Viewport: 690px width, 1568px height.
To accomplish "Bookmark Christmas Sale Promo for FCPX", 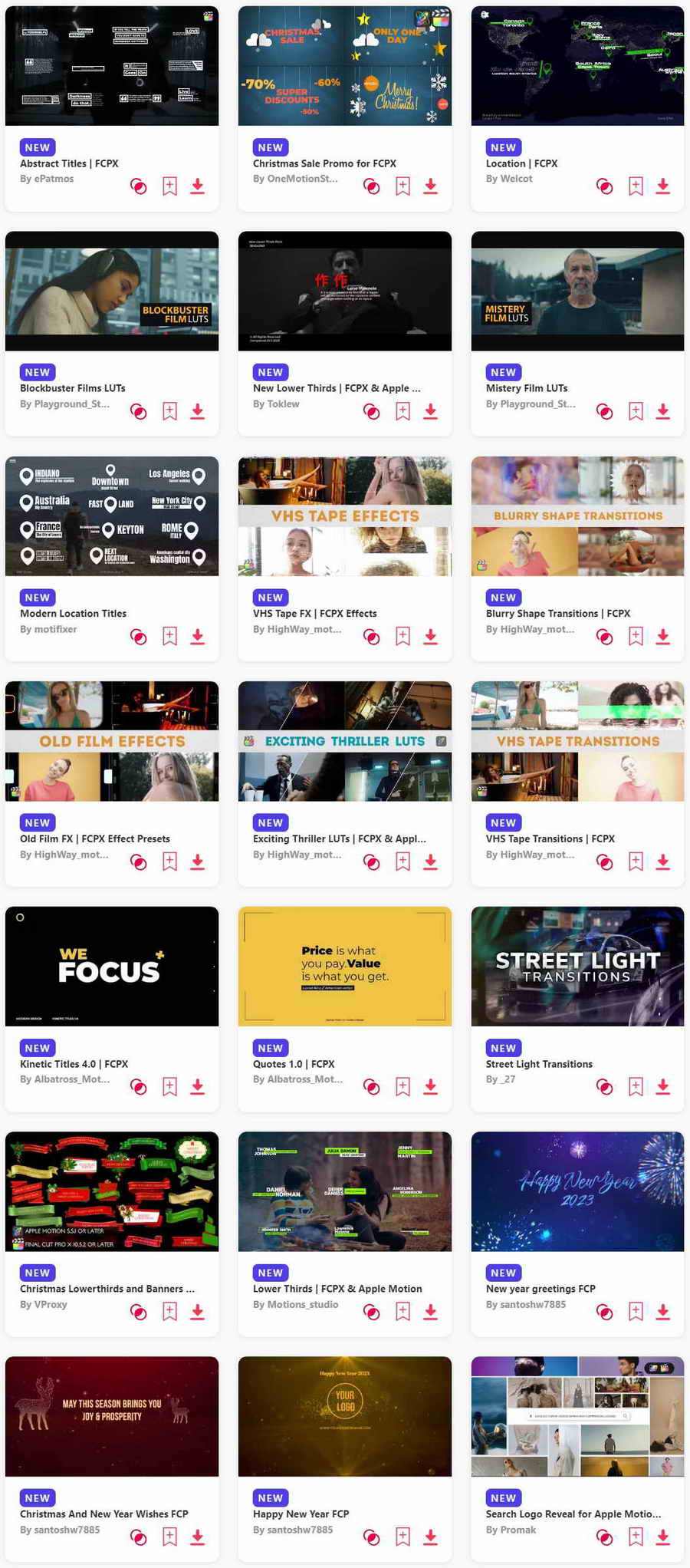I will (402, 186).
